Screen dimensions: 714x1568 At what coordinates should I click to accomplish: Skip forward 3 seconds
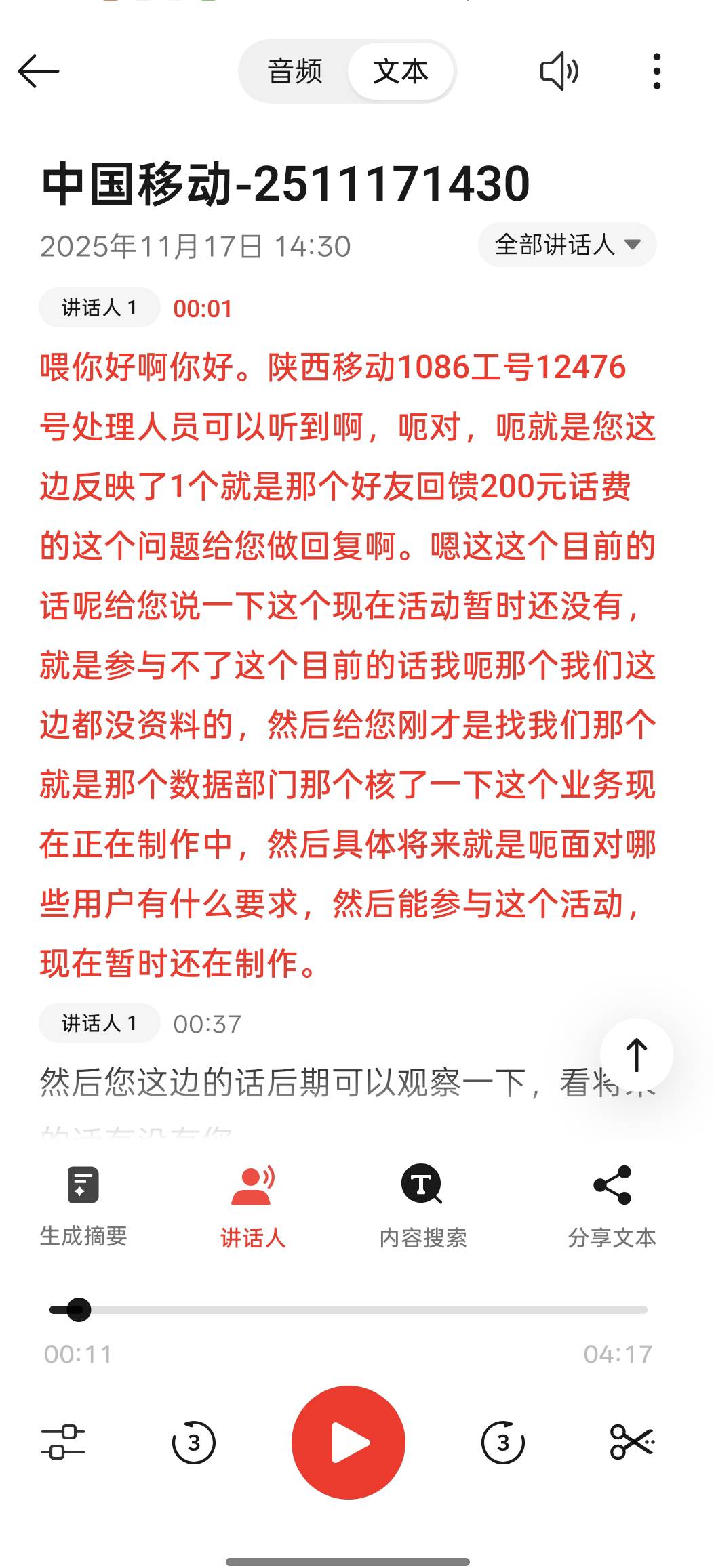pyautogui.click(x=502, y=1442)
